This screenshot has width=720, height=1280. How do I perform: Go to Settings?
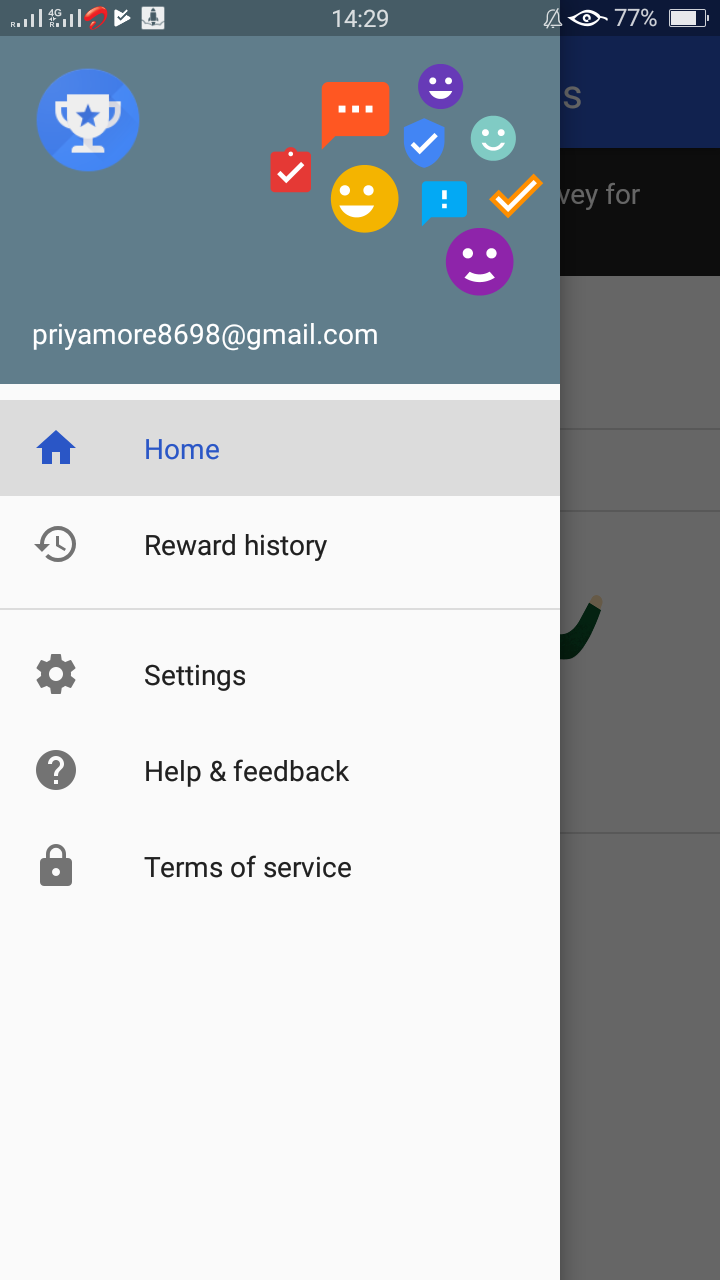[195, 675]
